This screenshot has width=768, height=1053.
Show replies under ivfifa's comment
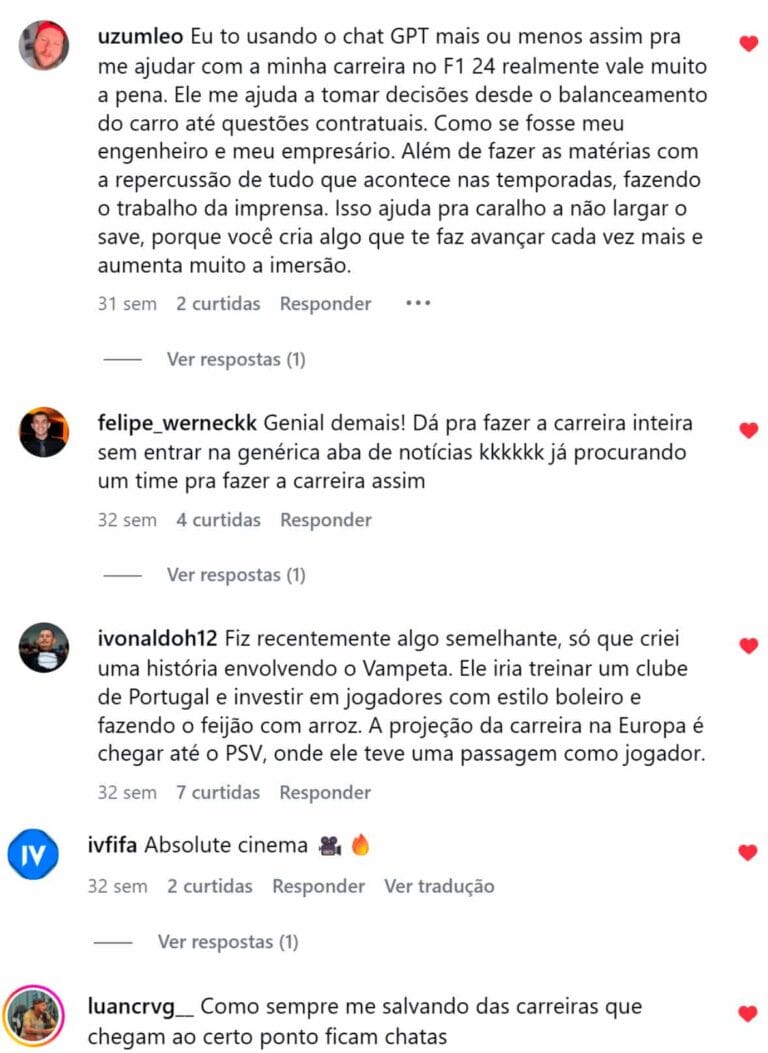[x=228, y=942]
